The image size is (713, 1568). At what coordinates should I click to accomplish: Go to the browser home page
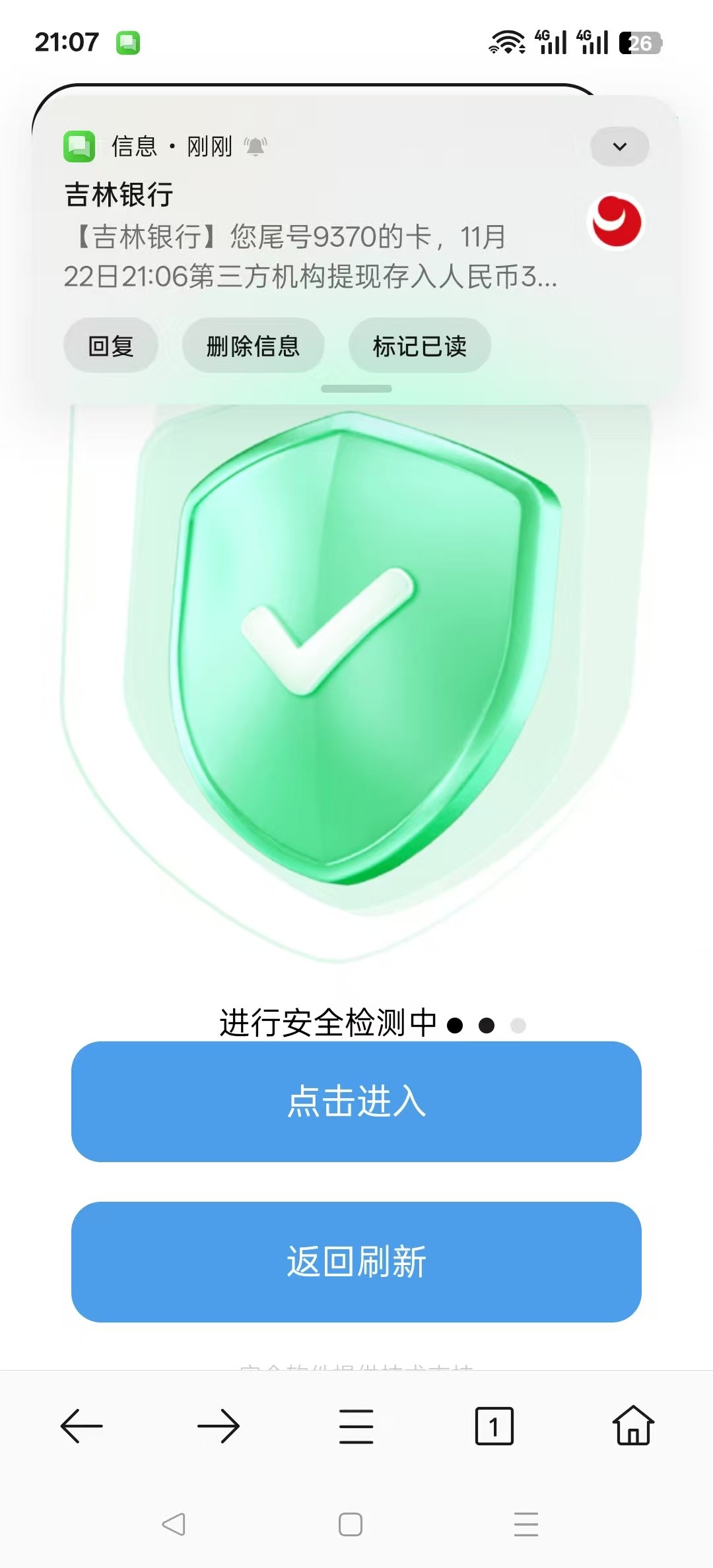(633, 1426)
